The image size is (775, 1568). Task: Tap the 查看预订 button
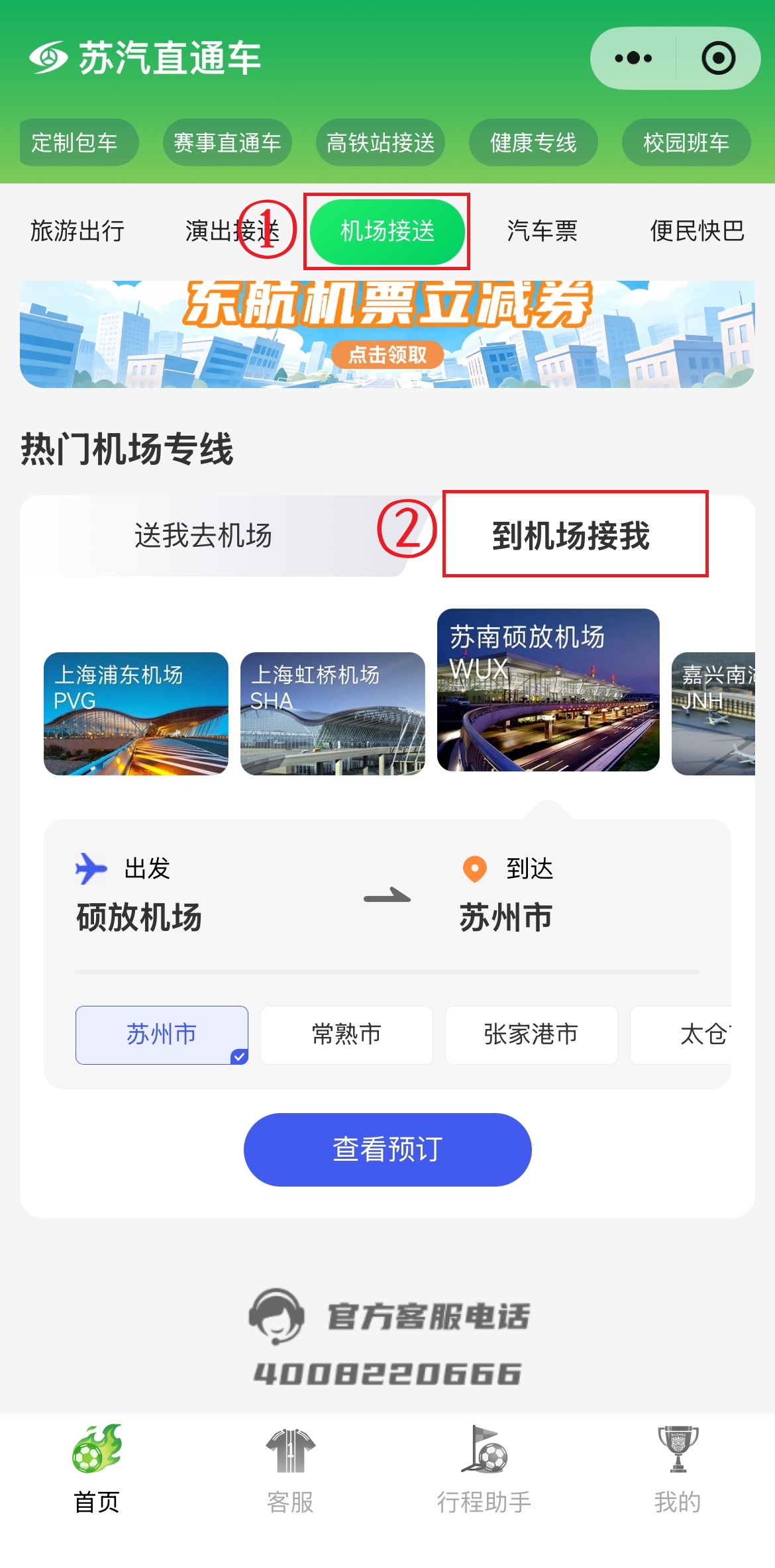[387, 1150]
